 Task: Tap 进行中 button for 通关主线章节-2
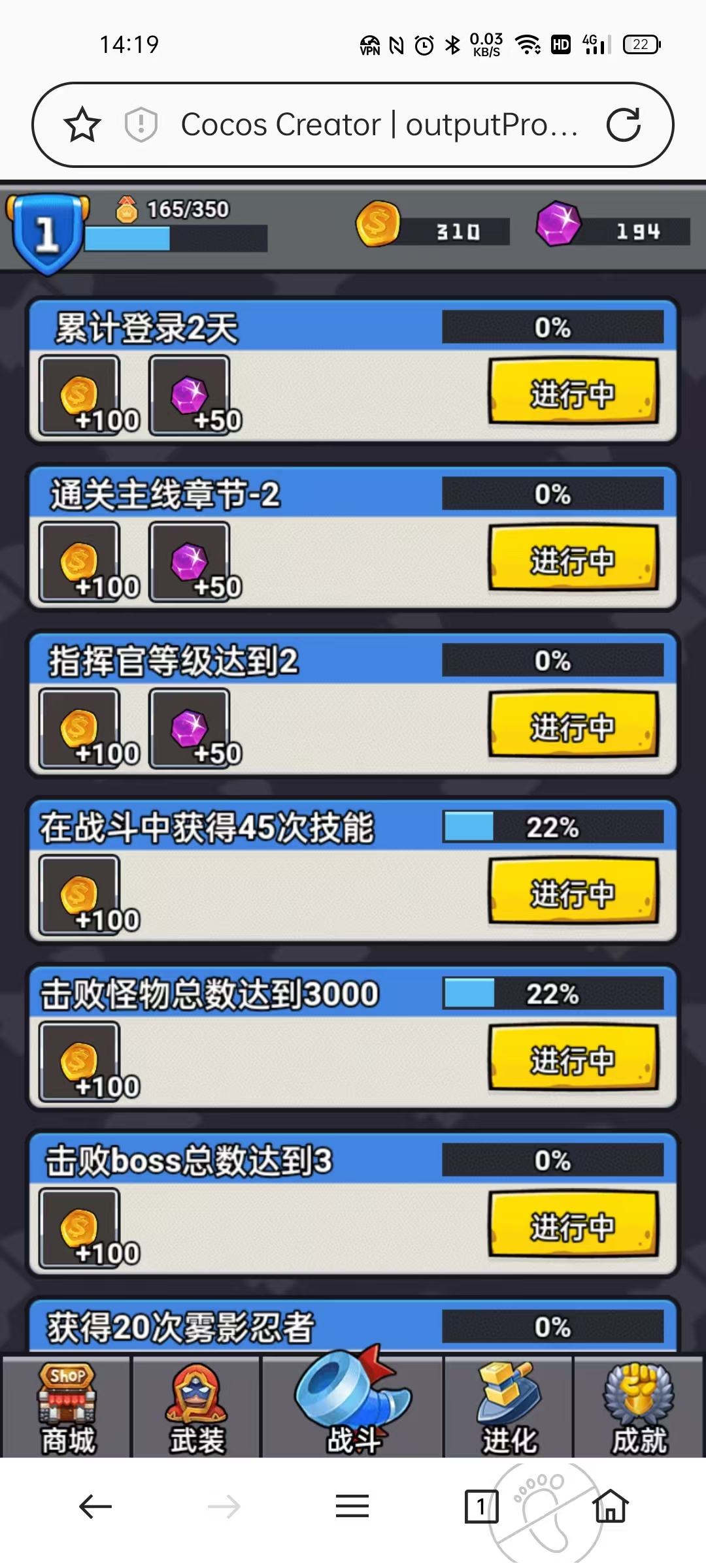573,559
